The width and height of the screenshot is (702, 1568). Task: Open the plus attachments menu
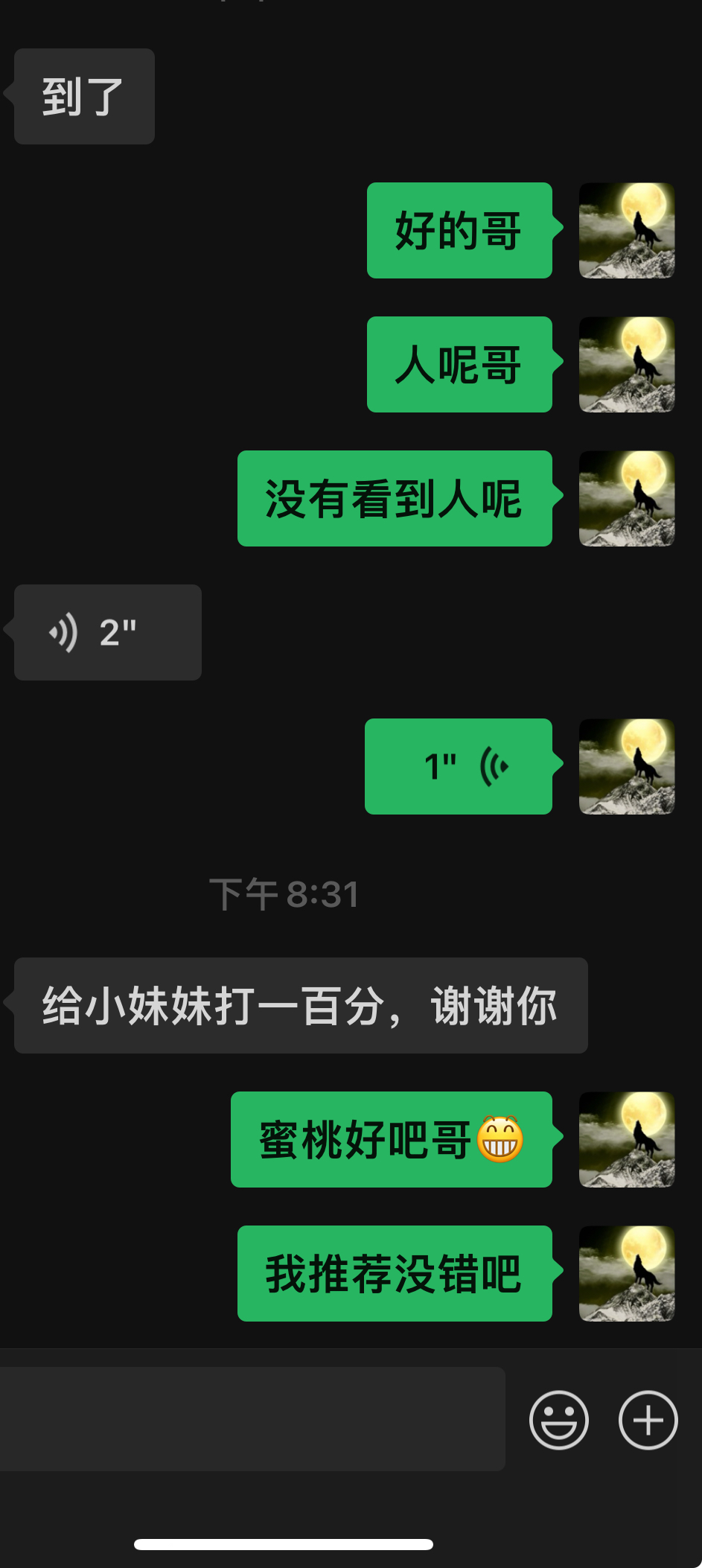[x=648, y=1420]
